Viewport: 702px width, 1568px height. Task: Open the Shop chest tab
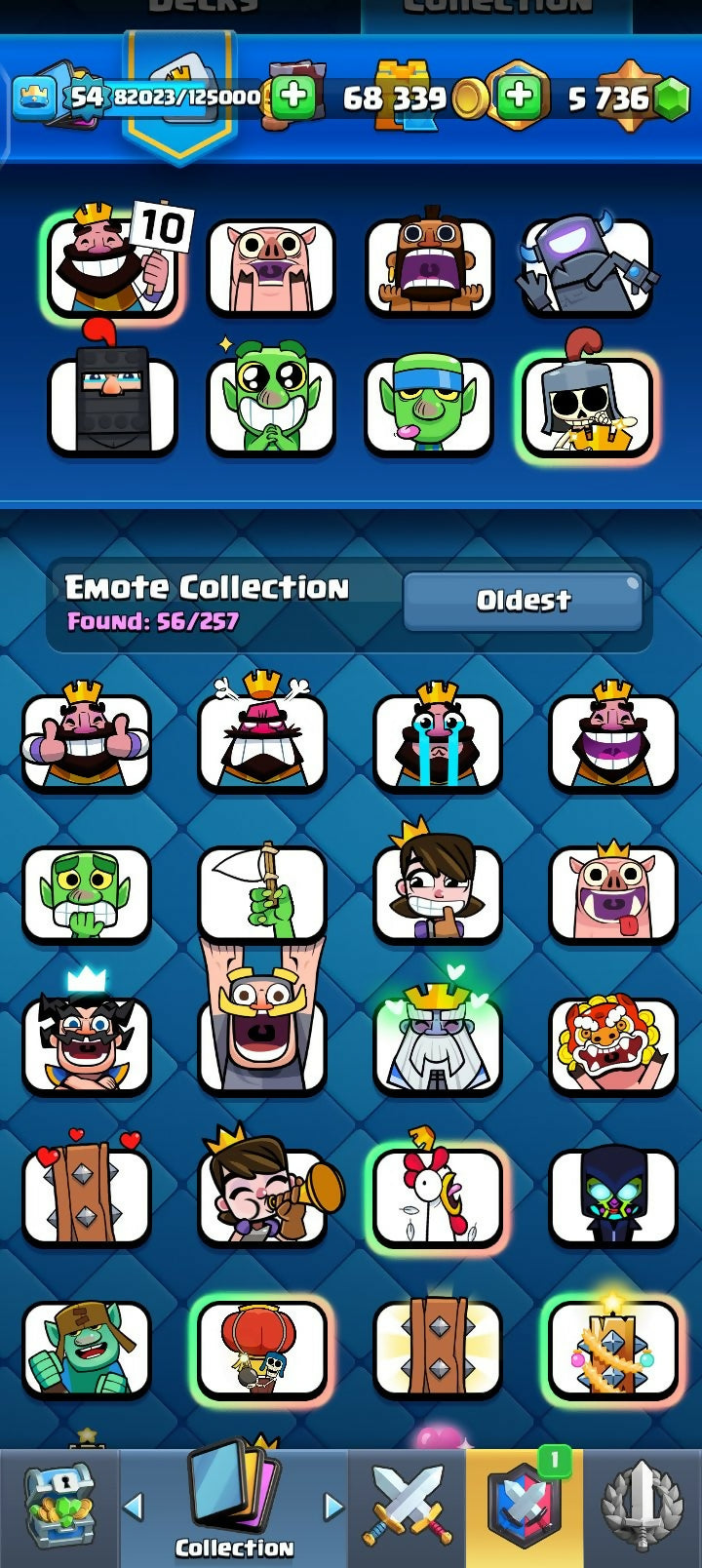coord(59,1508)
